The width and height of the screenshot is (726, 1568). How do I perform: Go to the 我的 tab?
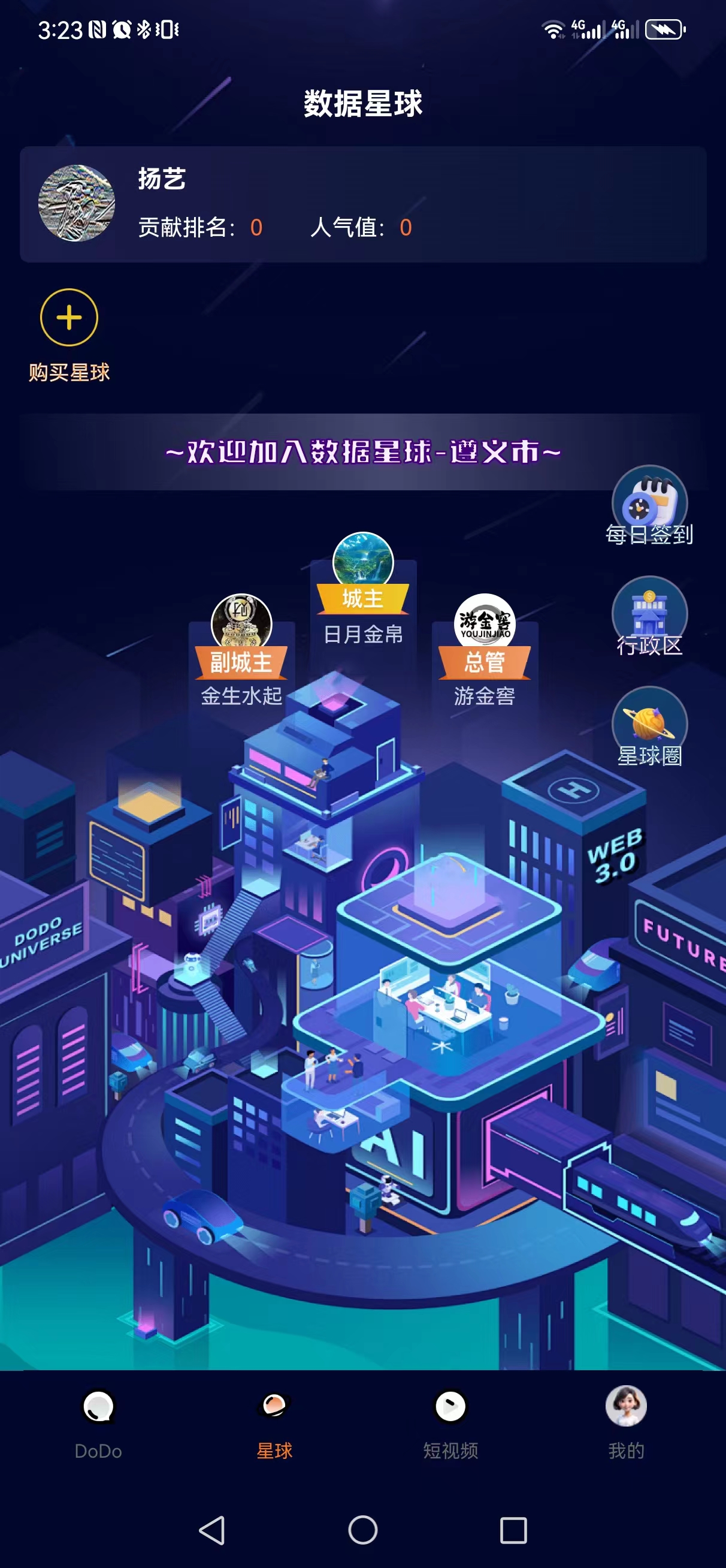(626, 1424)
